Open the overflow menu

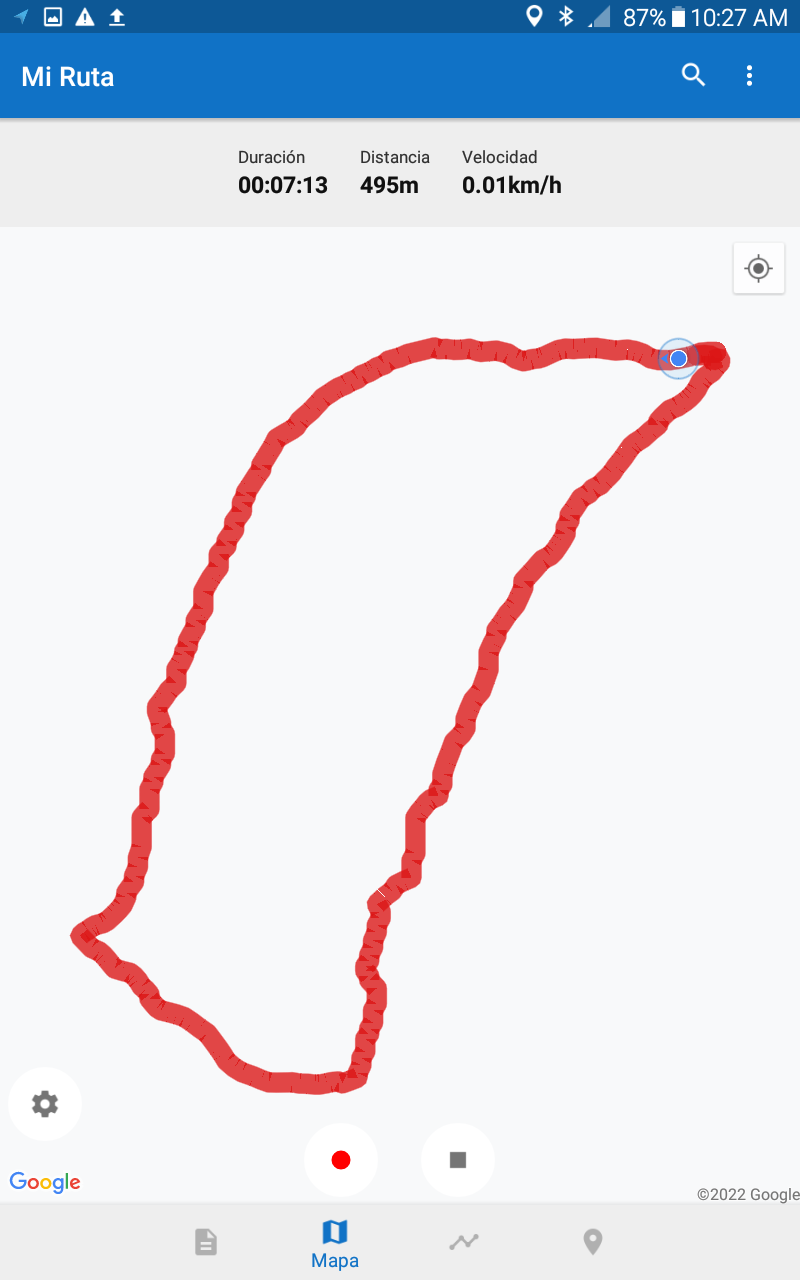749,75
